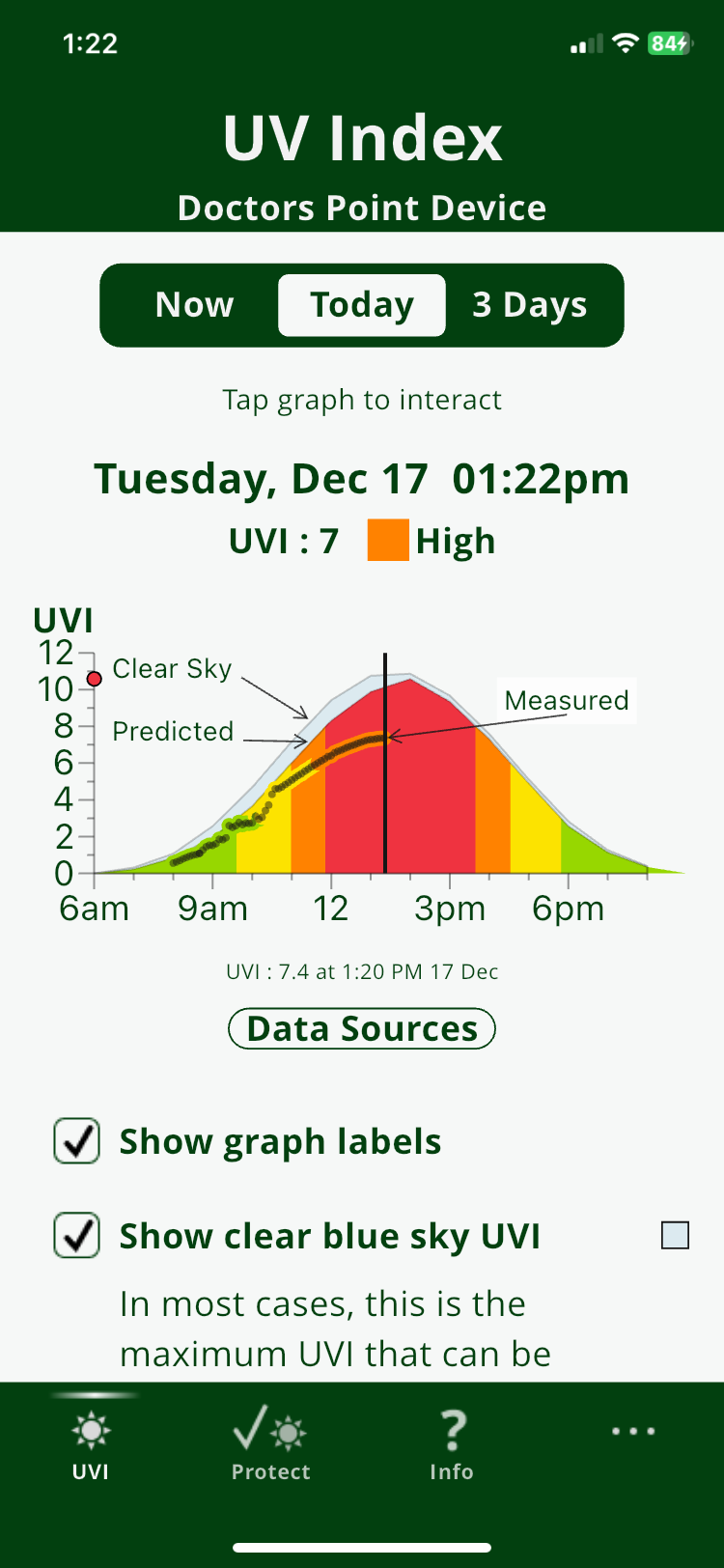Open Data Sources

[x=362, y=1028]
